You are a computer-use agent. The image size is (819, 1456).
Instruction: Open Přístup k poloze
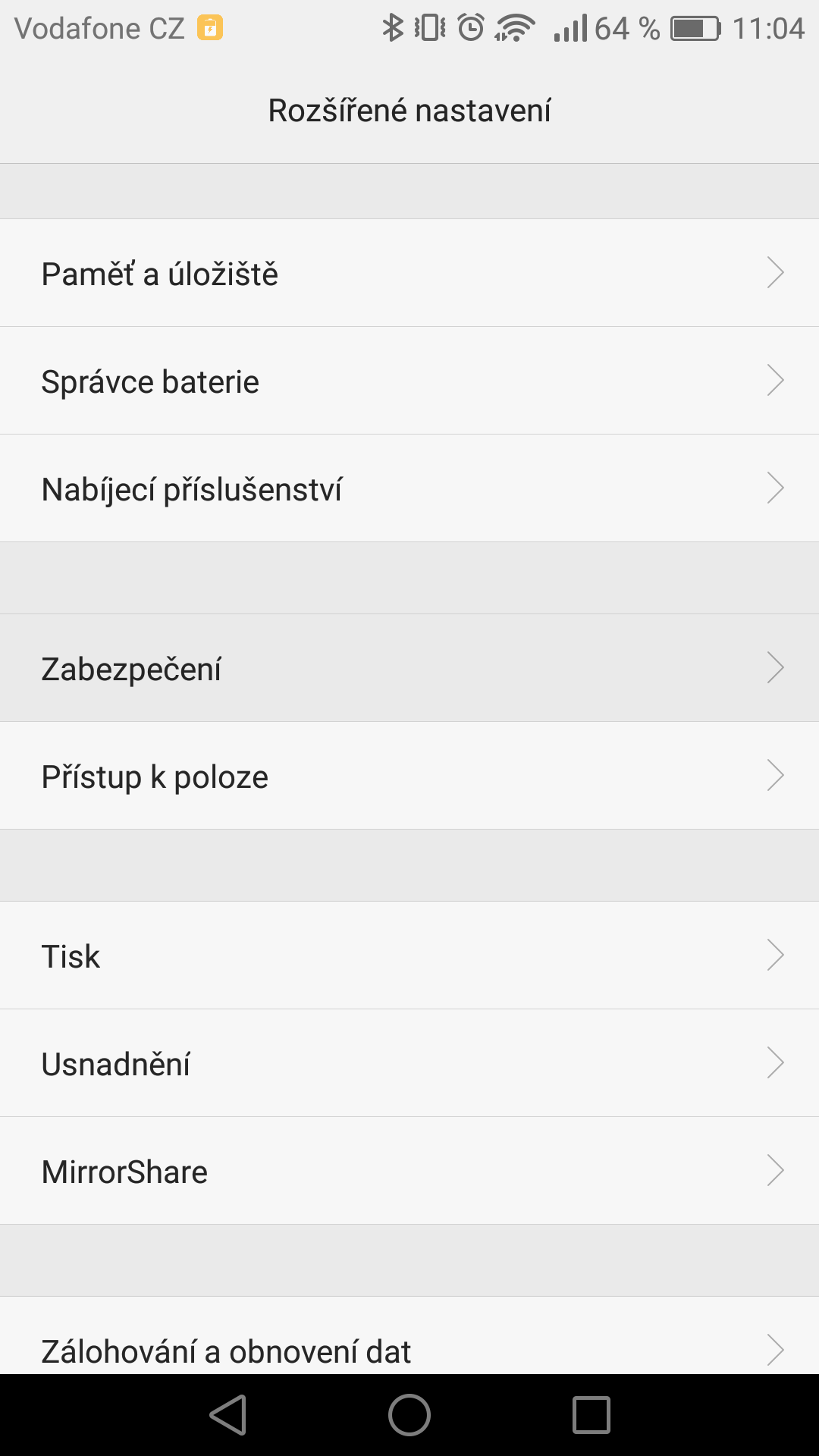click(409, 776)
